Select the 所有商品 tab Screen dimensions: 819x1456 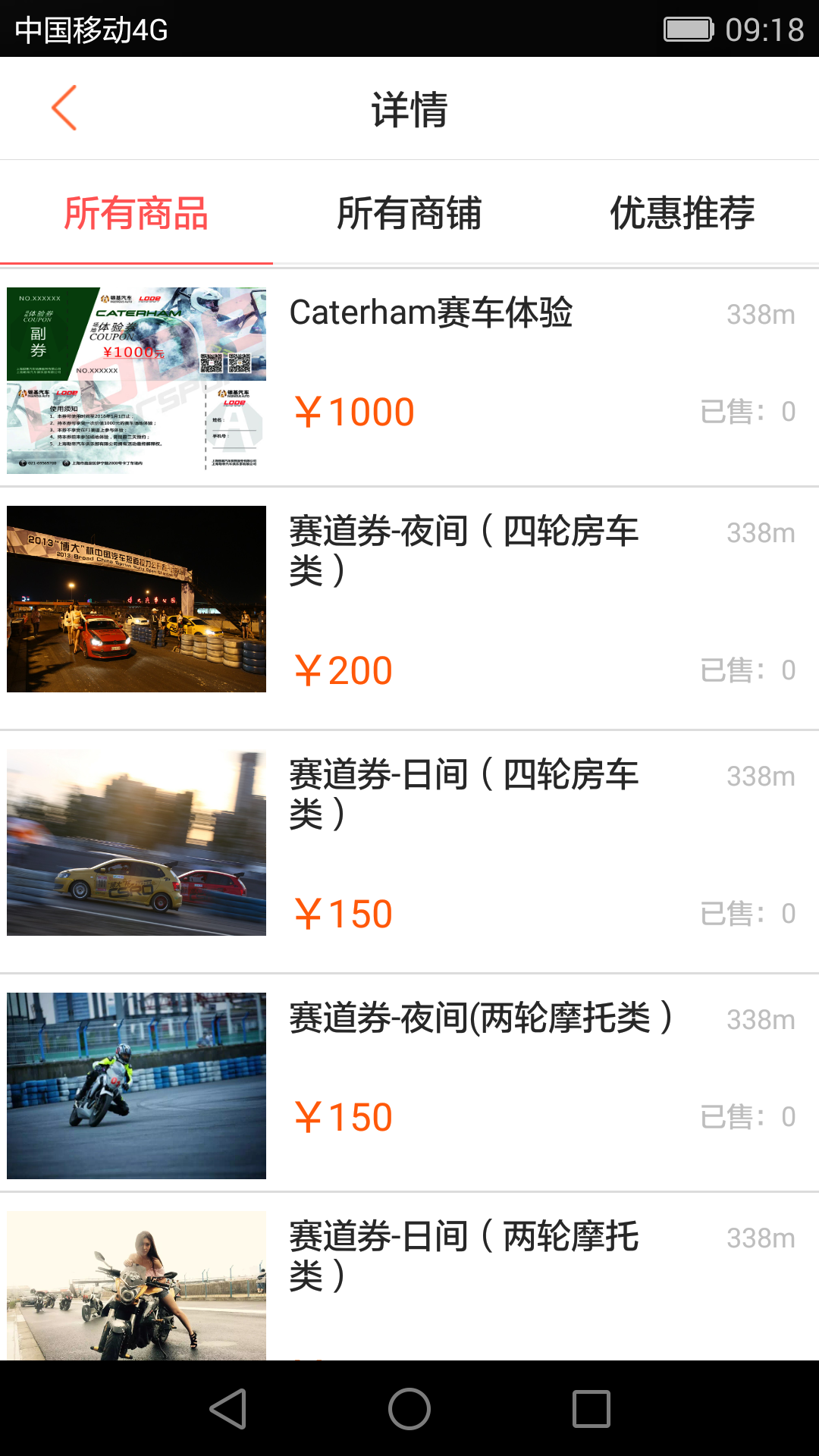tap(136, 213)
